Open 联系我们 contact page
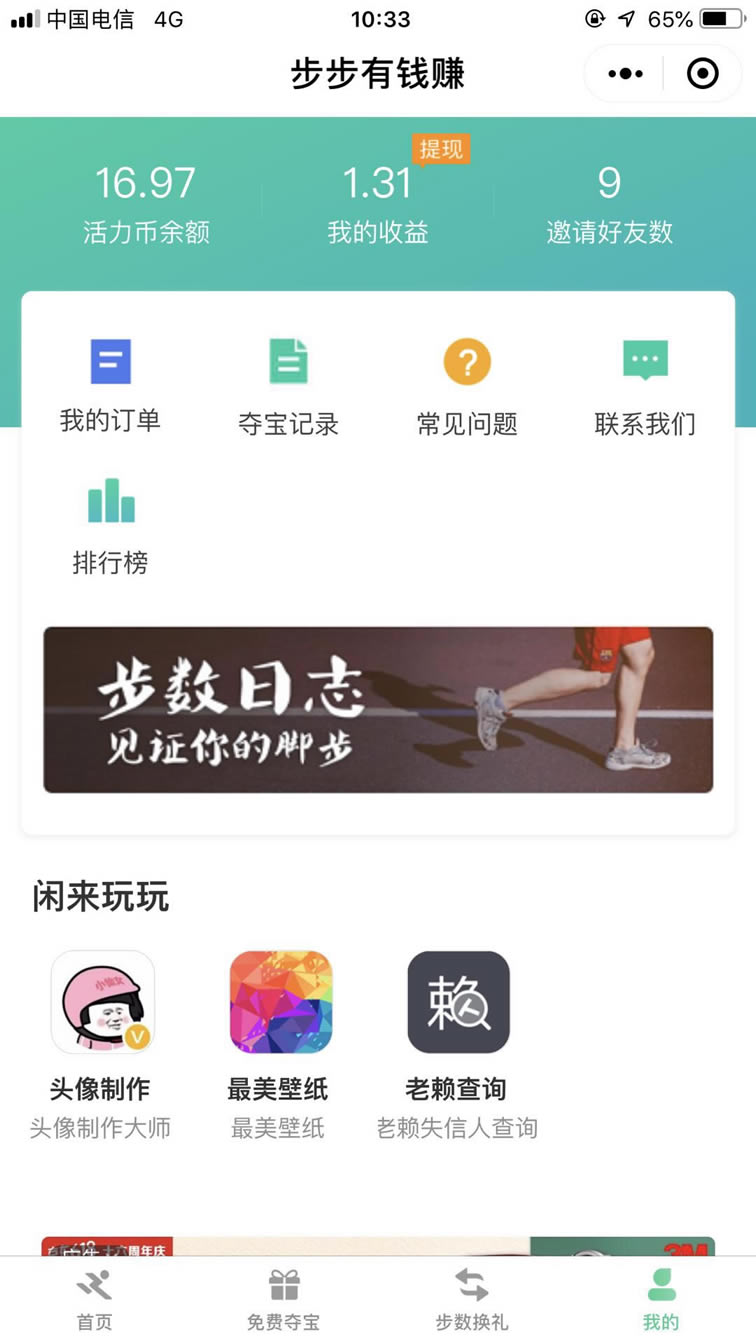Screen dimensions: 756x1344 coord(645,387)
